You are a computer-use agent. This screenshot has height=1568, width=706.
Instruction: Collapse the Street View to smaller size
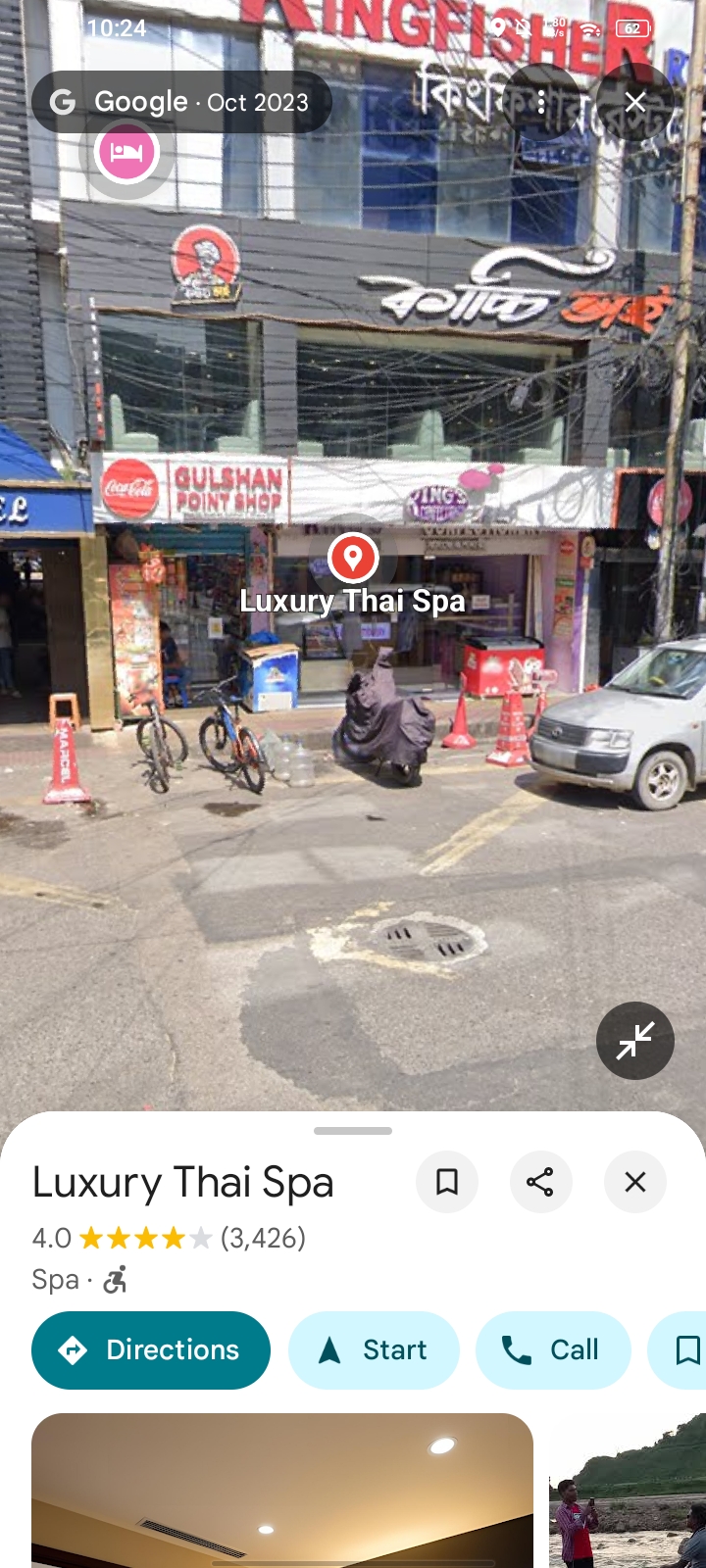634,1041
